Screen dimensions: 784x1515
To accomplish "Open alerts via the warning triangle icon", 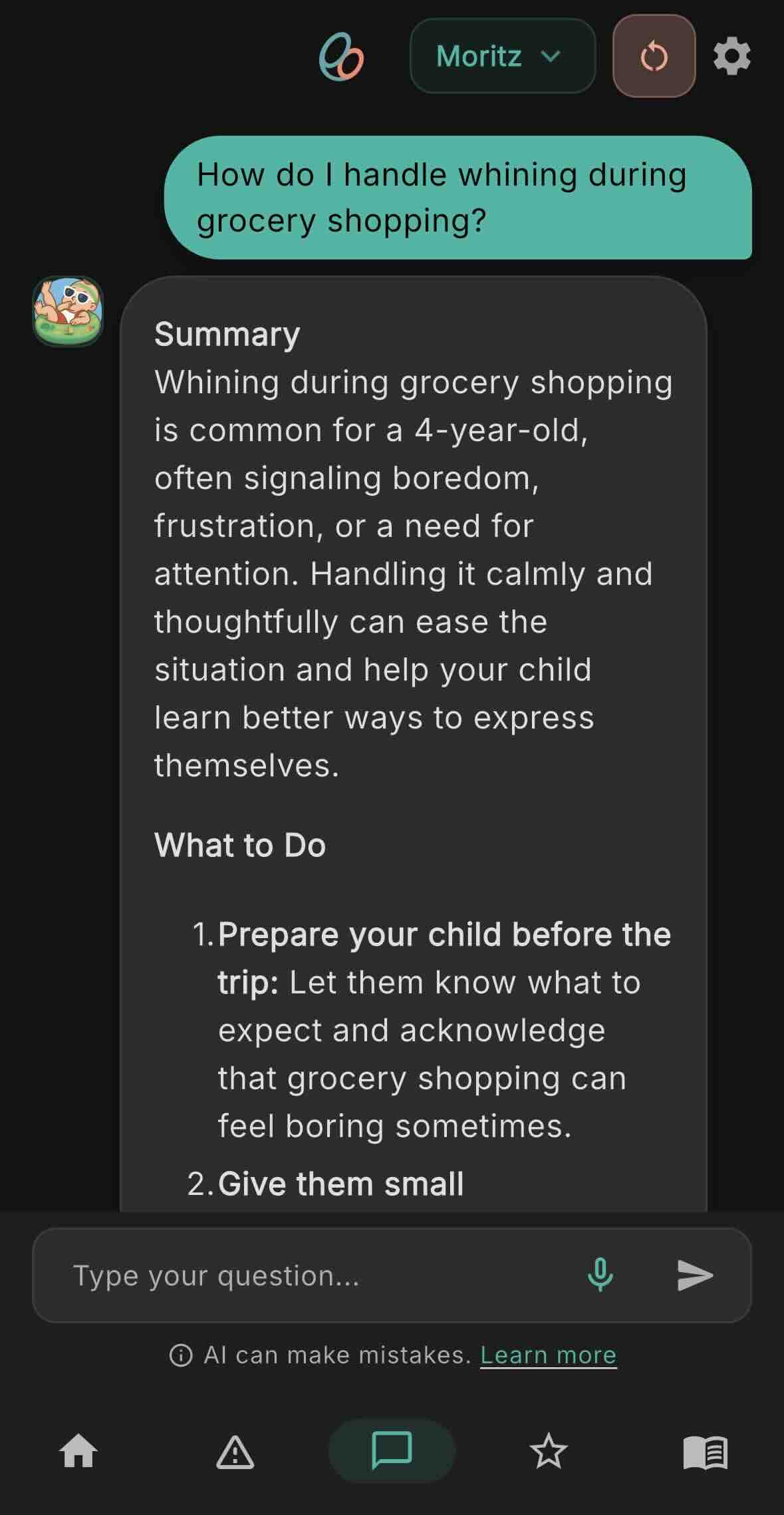I will click(235, 1452).
